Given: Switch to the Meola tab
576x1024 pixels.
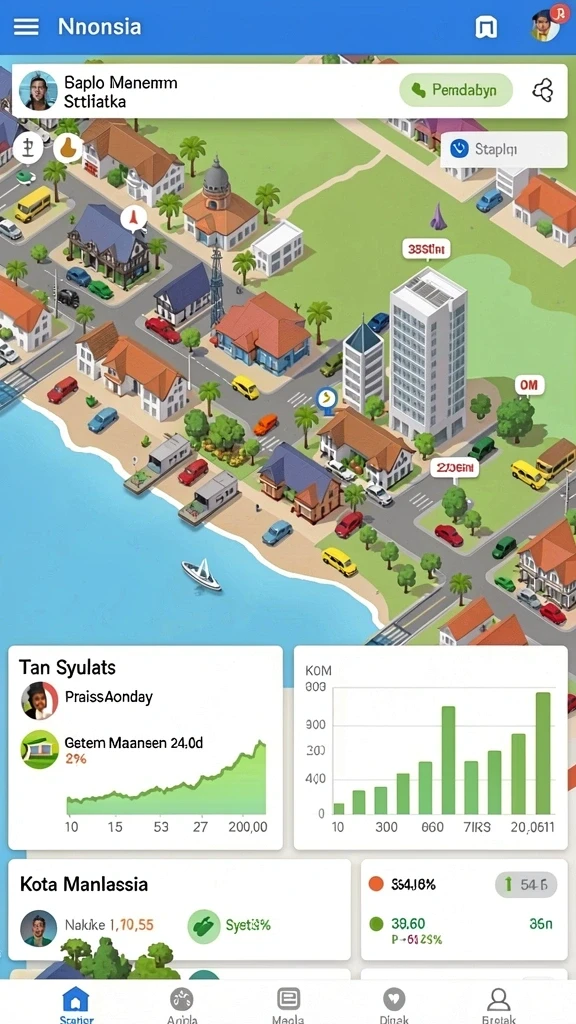Looking at the screenshot, I should 288,1005.
